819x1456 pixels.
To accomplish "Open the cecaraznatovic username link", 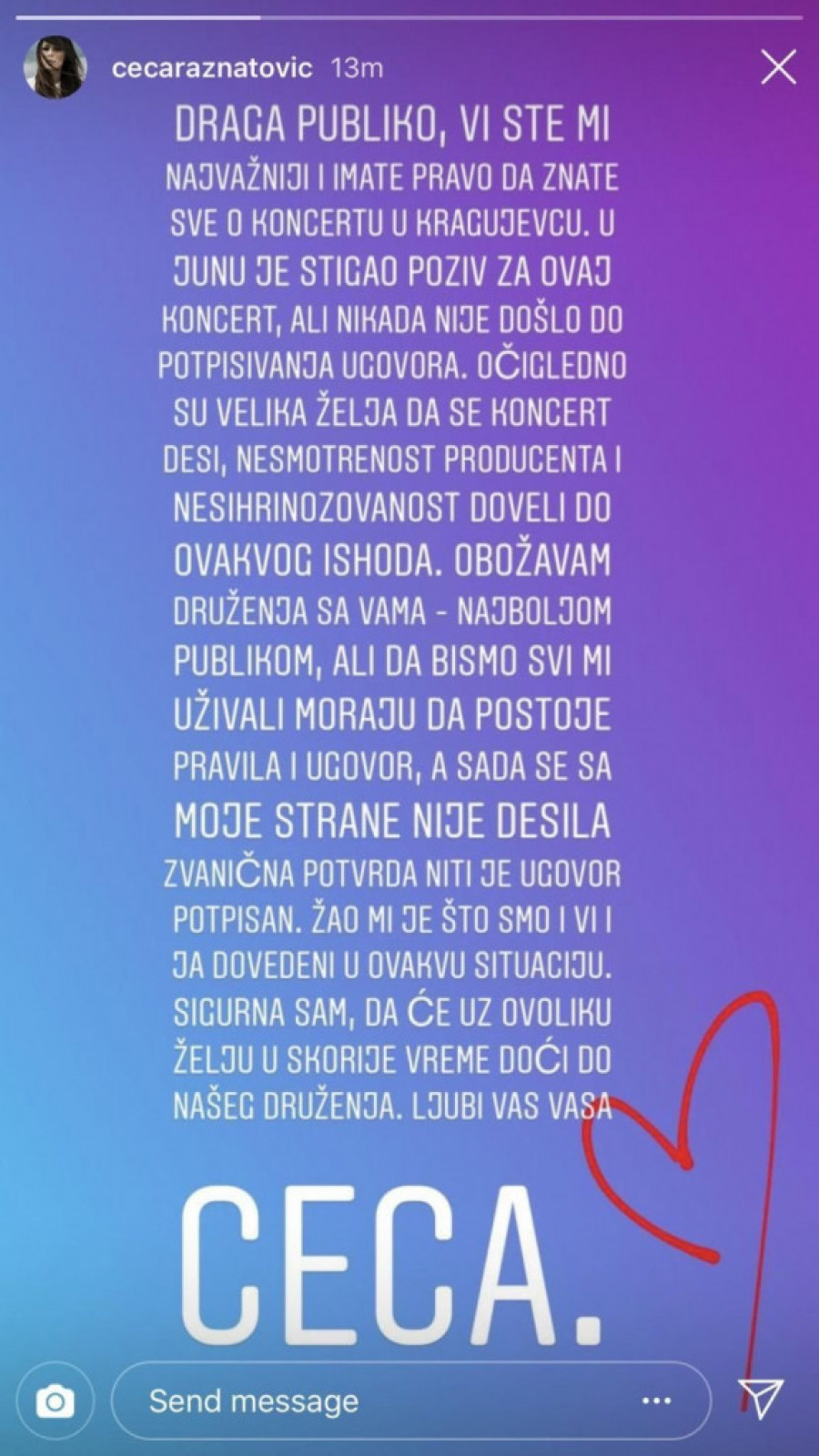I will coord(212,67).
